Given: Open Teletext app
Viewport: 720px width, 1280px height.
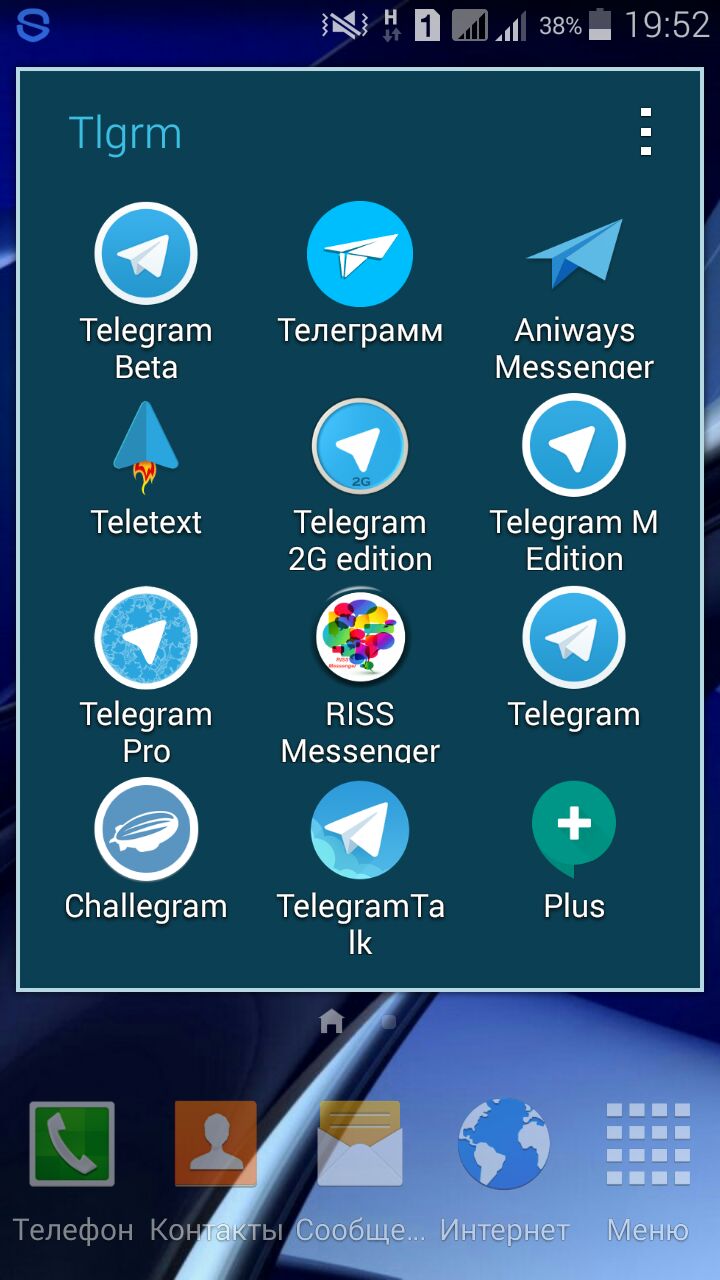Looking at the screenshot, I should 146,448.
